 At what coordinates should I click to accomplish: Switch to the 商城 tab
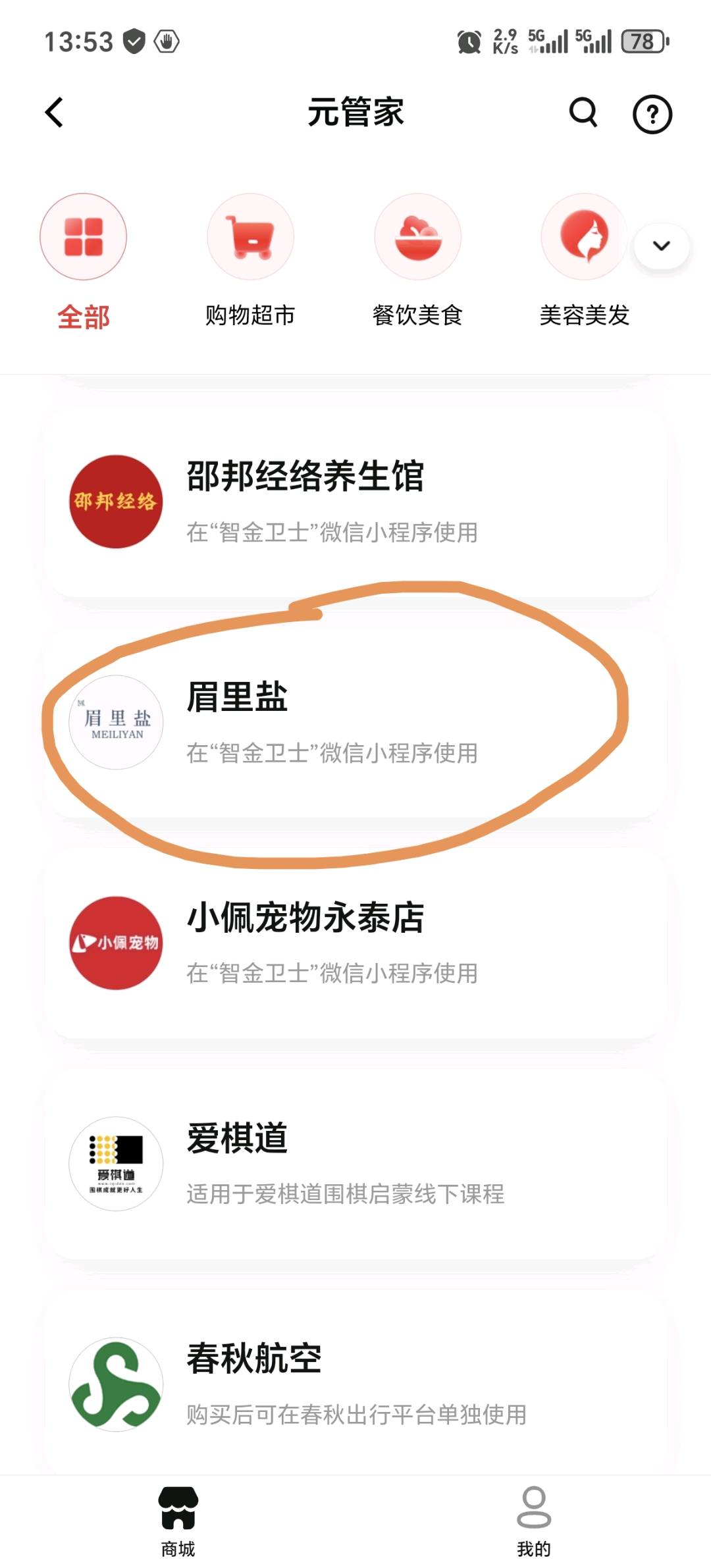(x=178, y=1521)
